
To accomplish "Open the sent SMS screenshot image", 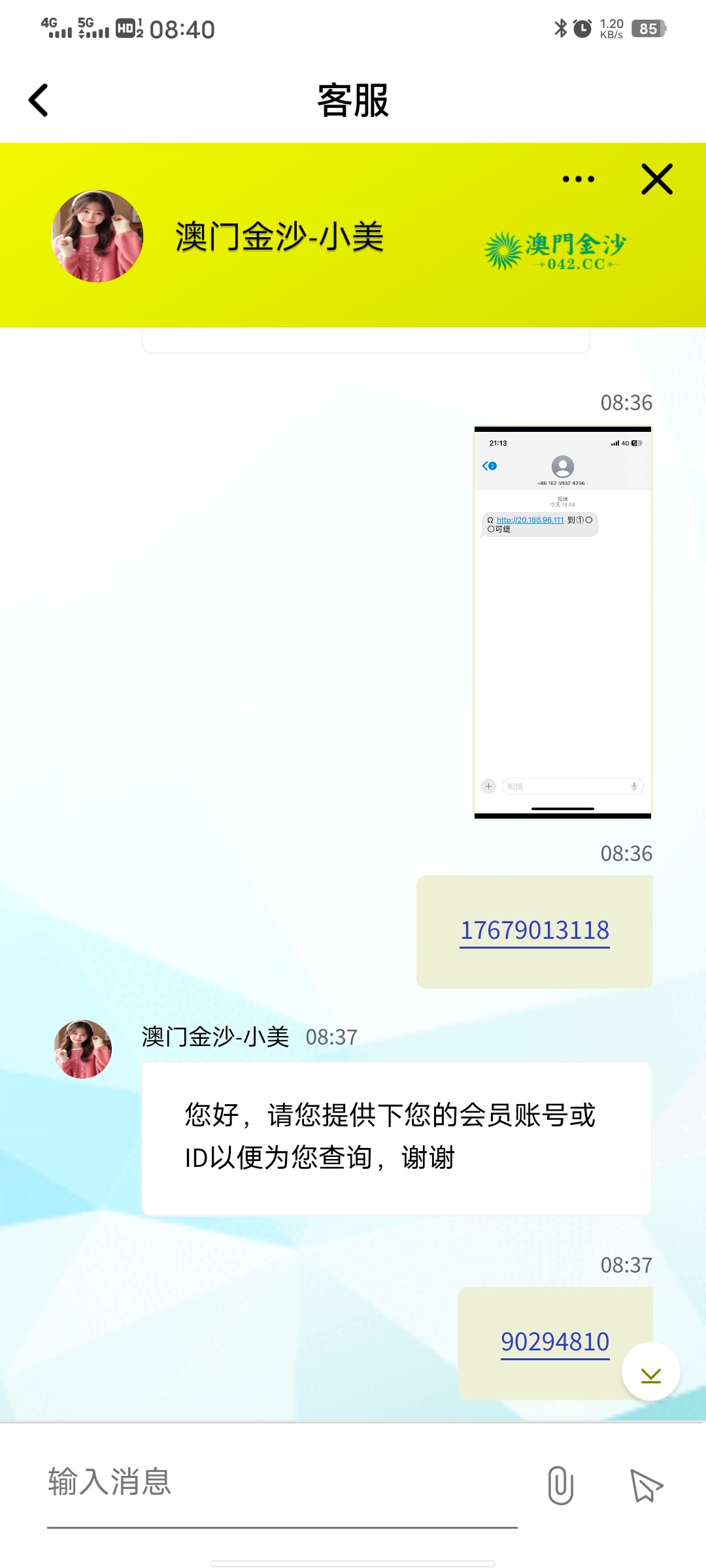I will pos(563,622).
